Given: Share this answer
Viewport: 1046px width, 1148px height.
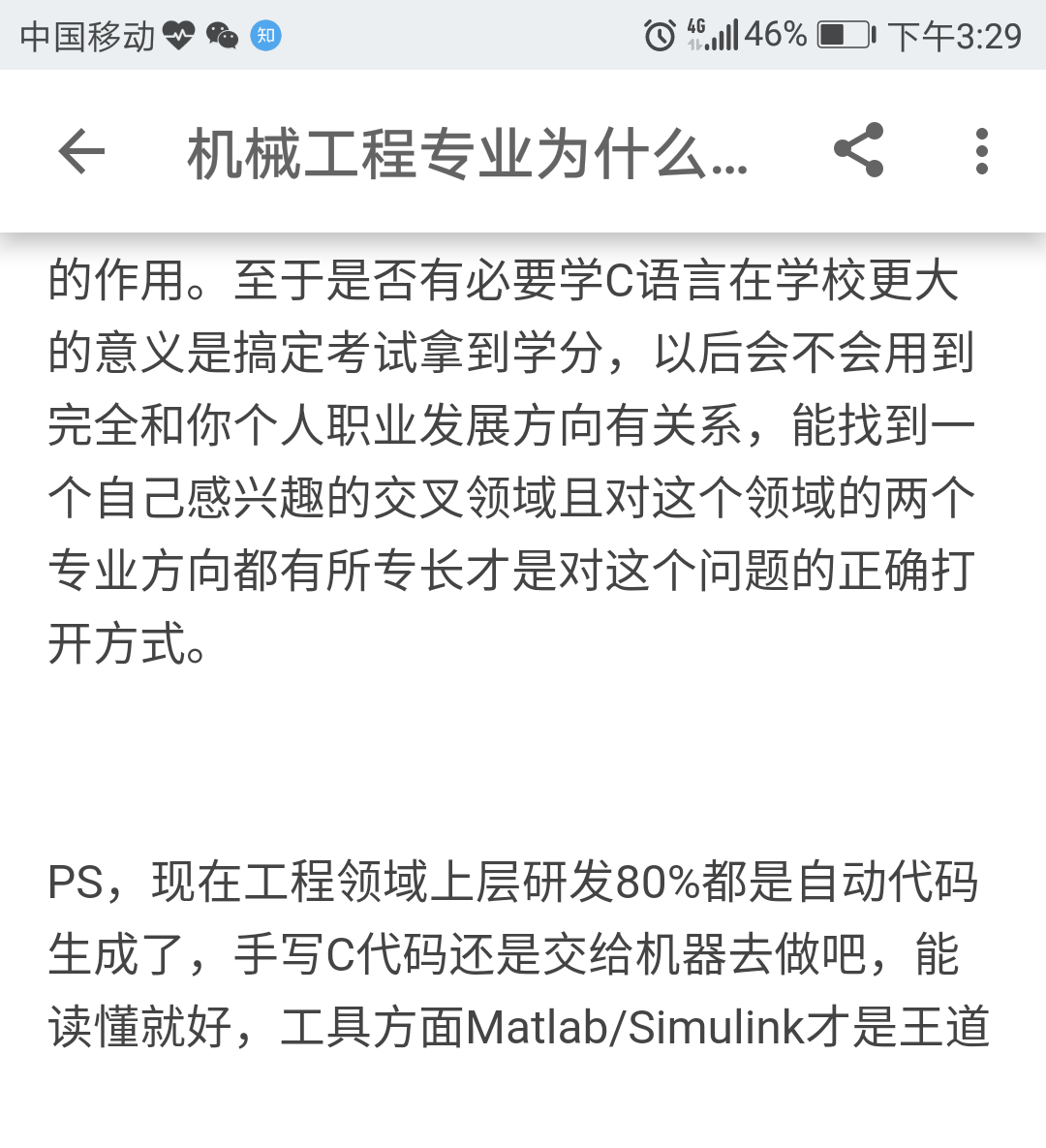Looking at the screenshot, I should point(858,150).
